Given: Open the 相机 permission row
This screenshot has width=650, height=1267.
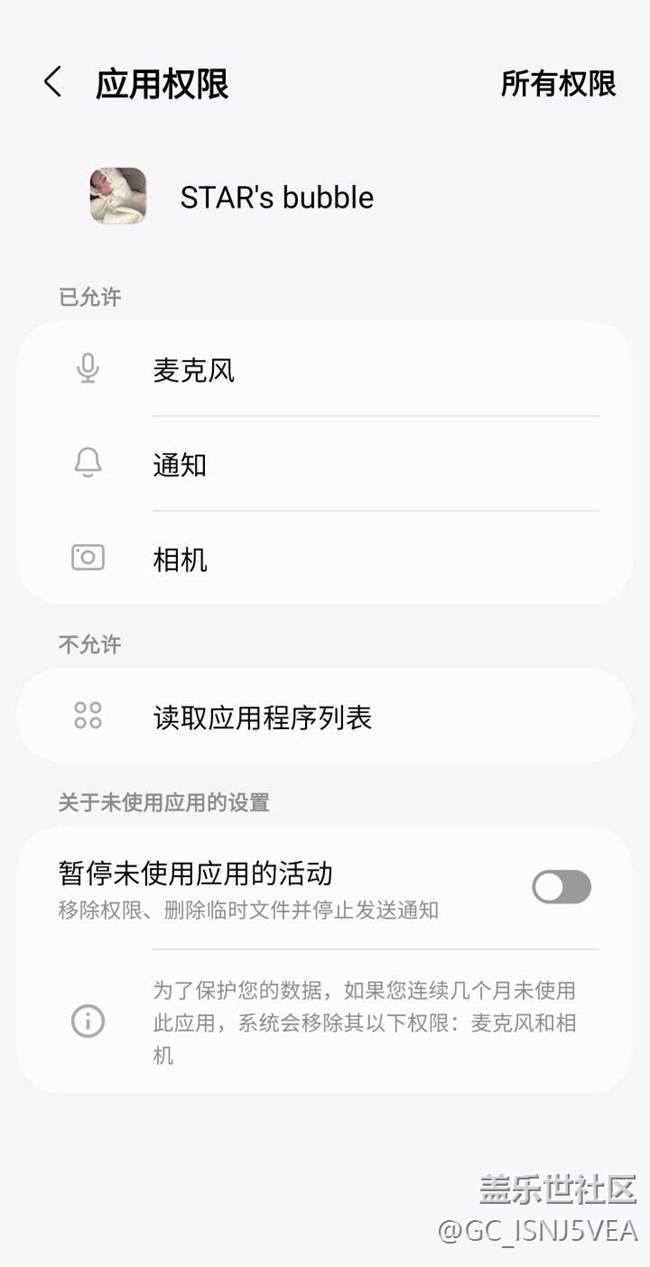Looking at the screenshot, I should [x=325, y=559].
